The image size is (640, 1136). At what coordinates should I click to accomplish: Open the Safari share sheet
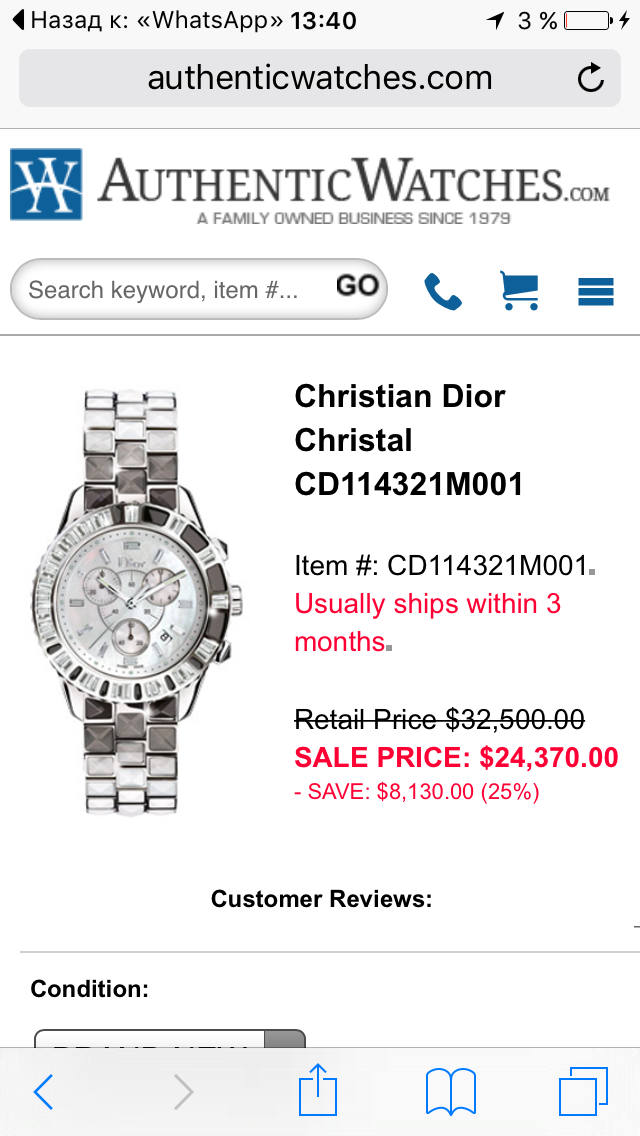[x=318, y=1090]
